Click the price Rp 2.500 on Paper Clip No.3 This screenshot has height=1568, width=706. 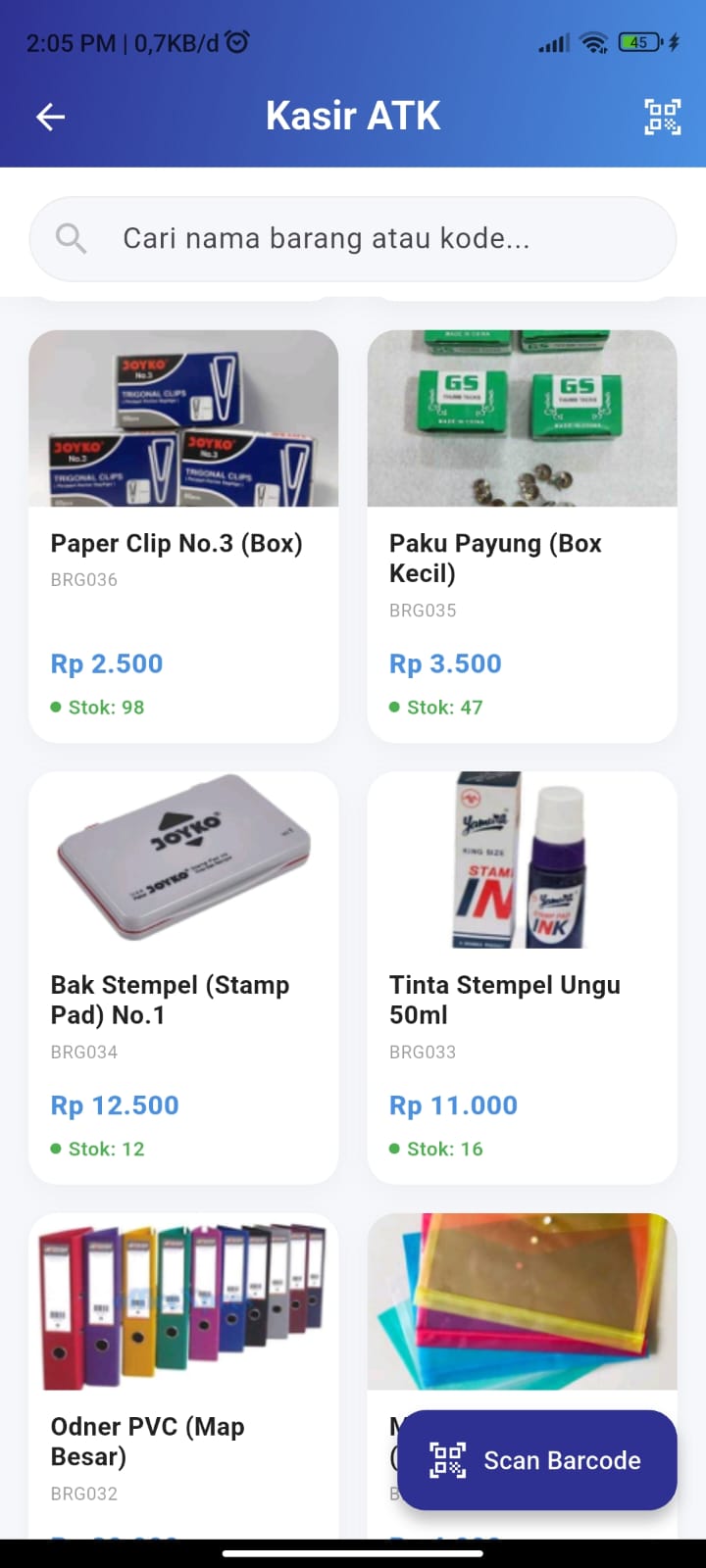(x=106, y=663)
